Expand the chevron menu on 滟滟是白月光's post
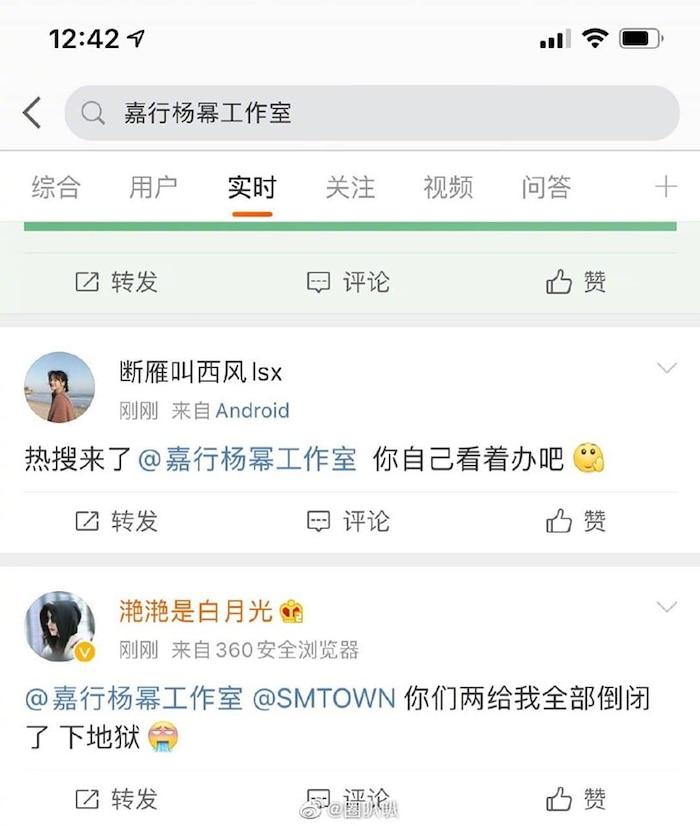Viewport: 700px width, 826px height. (666, 607)
